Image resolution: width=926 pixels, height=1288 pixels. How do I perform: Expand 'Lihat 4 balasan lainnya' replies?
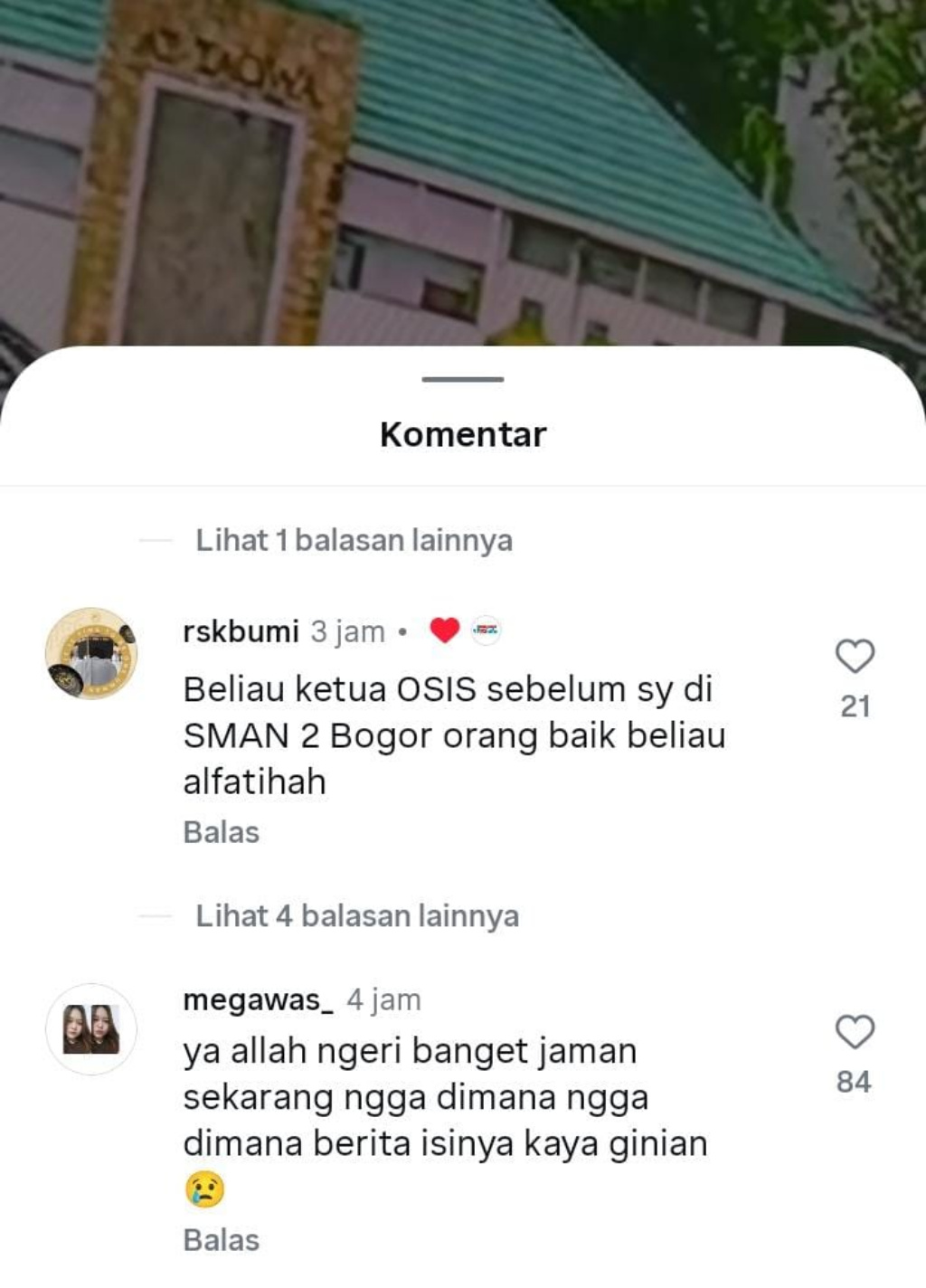click(357, 915)
